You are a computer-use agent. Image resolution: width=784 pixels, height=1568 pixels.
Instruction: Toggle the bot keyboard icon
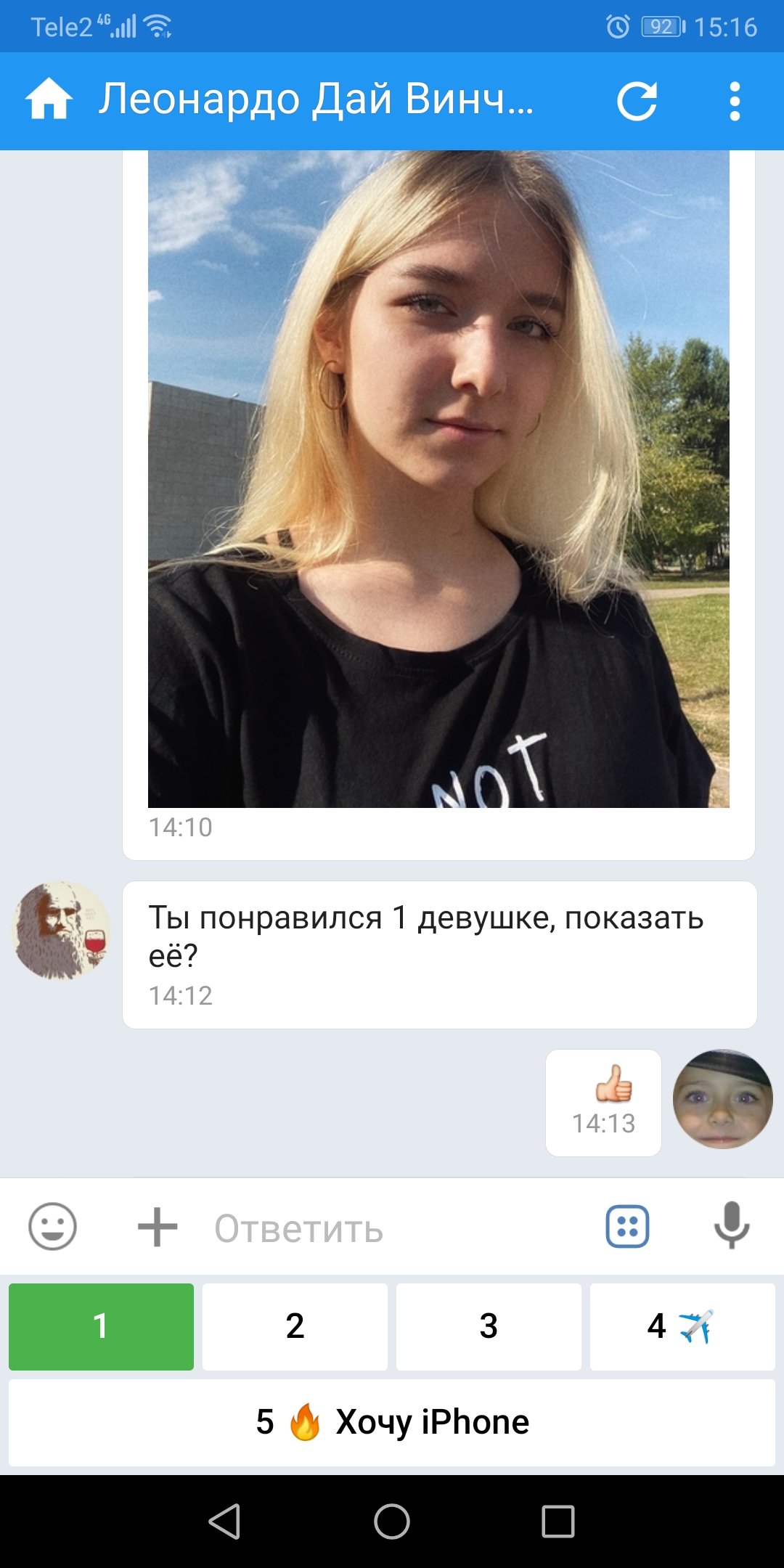click(627, 1227)
